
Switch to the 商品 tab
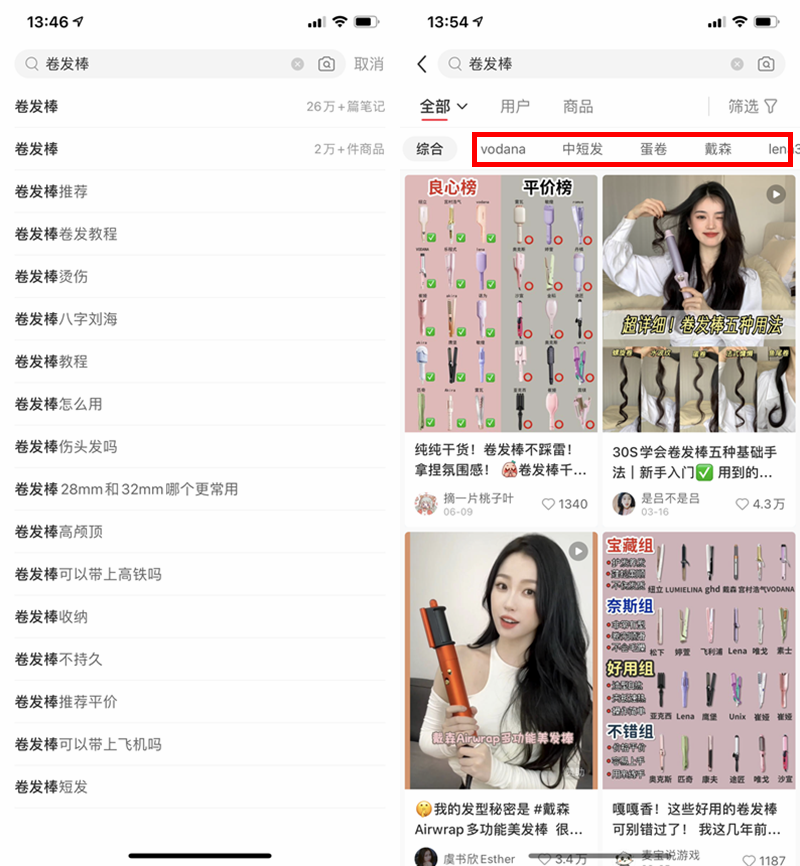click(x=578, y=106)
